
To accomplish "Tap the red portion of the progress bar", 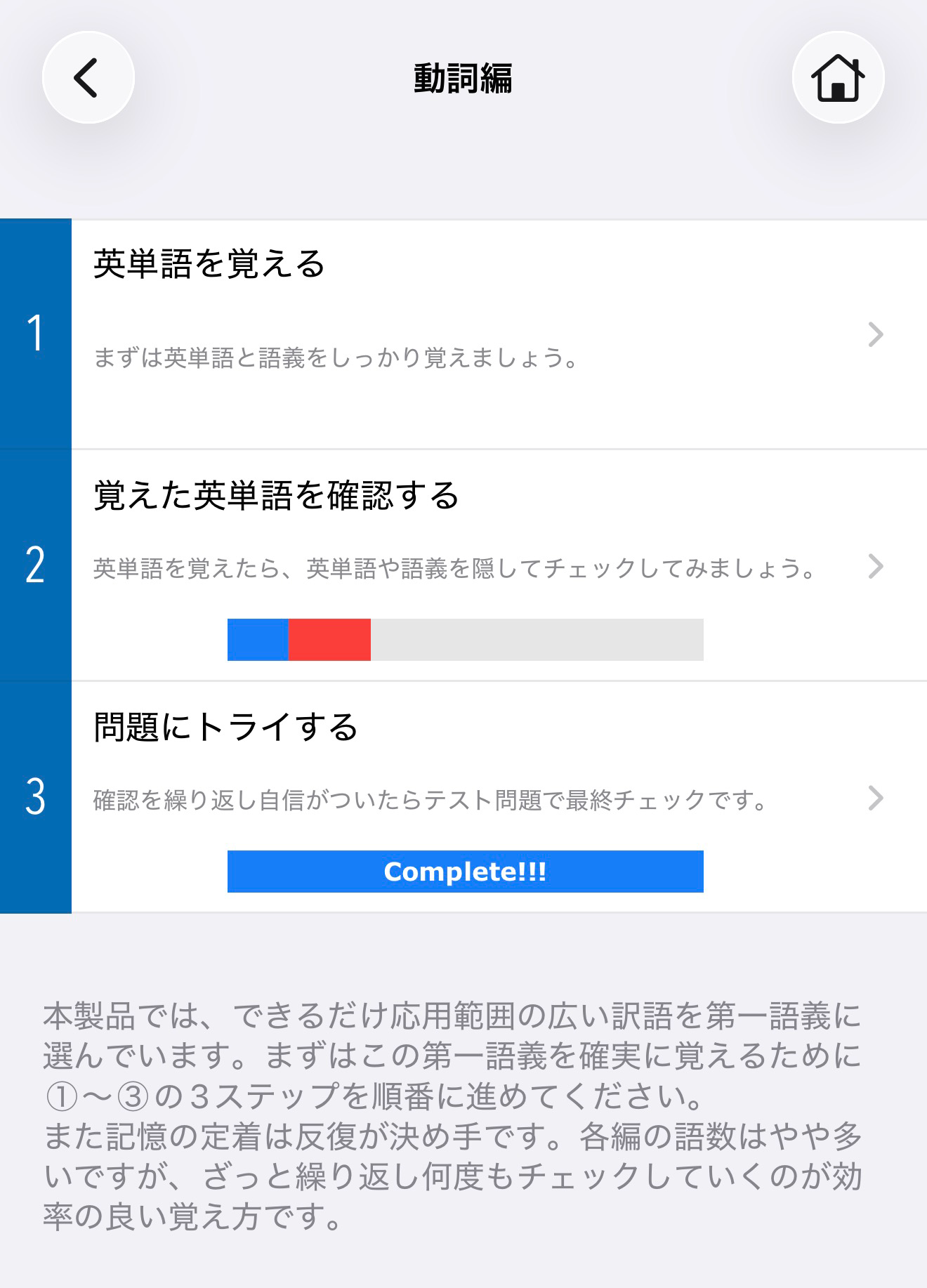I will (329, 640).
